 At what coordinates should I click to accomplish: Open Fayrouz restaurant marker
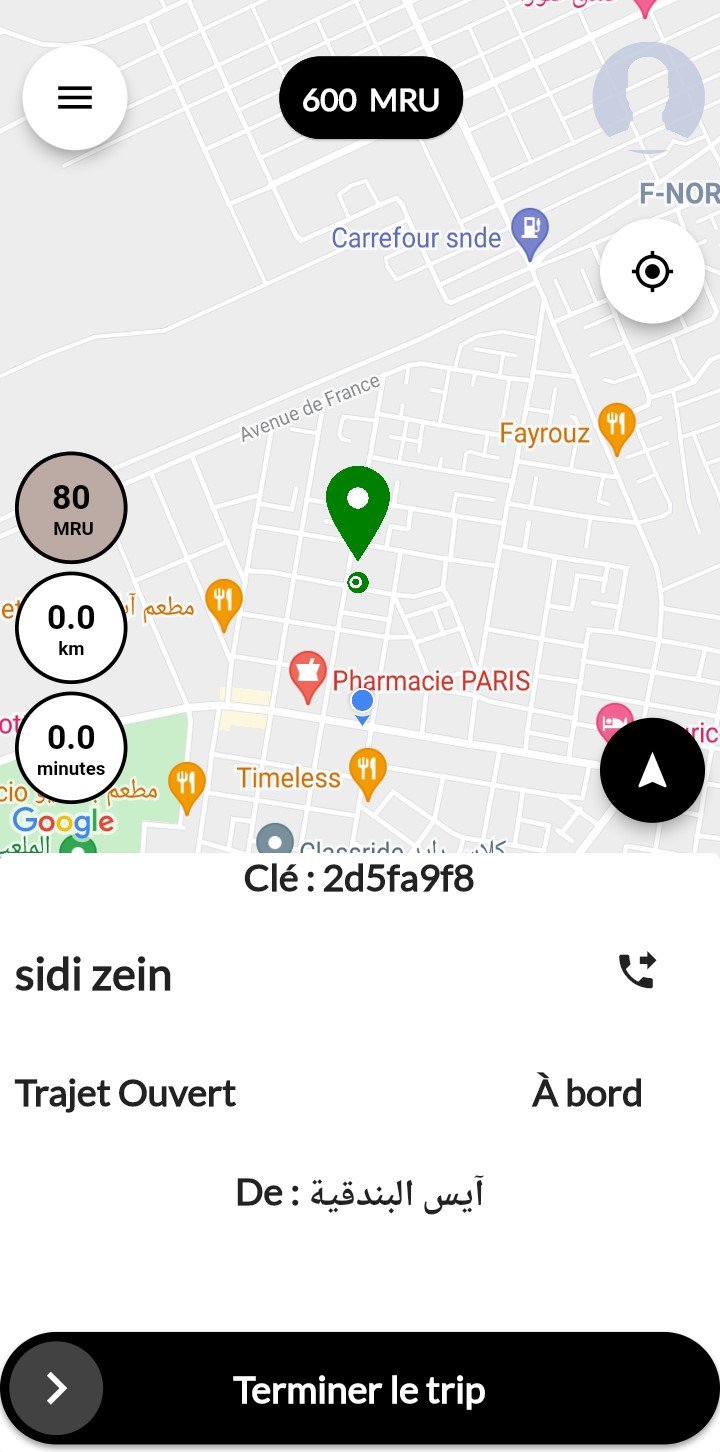click(x=616, y=429)
